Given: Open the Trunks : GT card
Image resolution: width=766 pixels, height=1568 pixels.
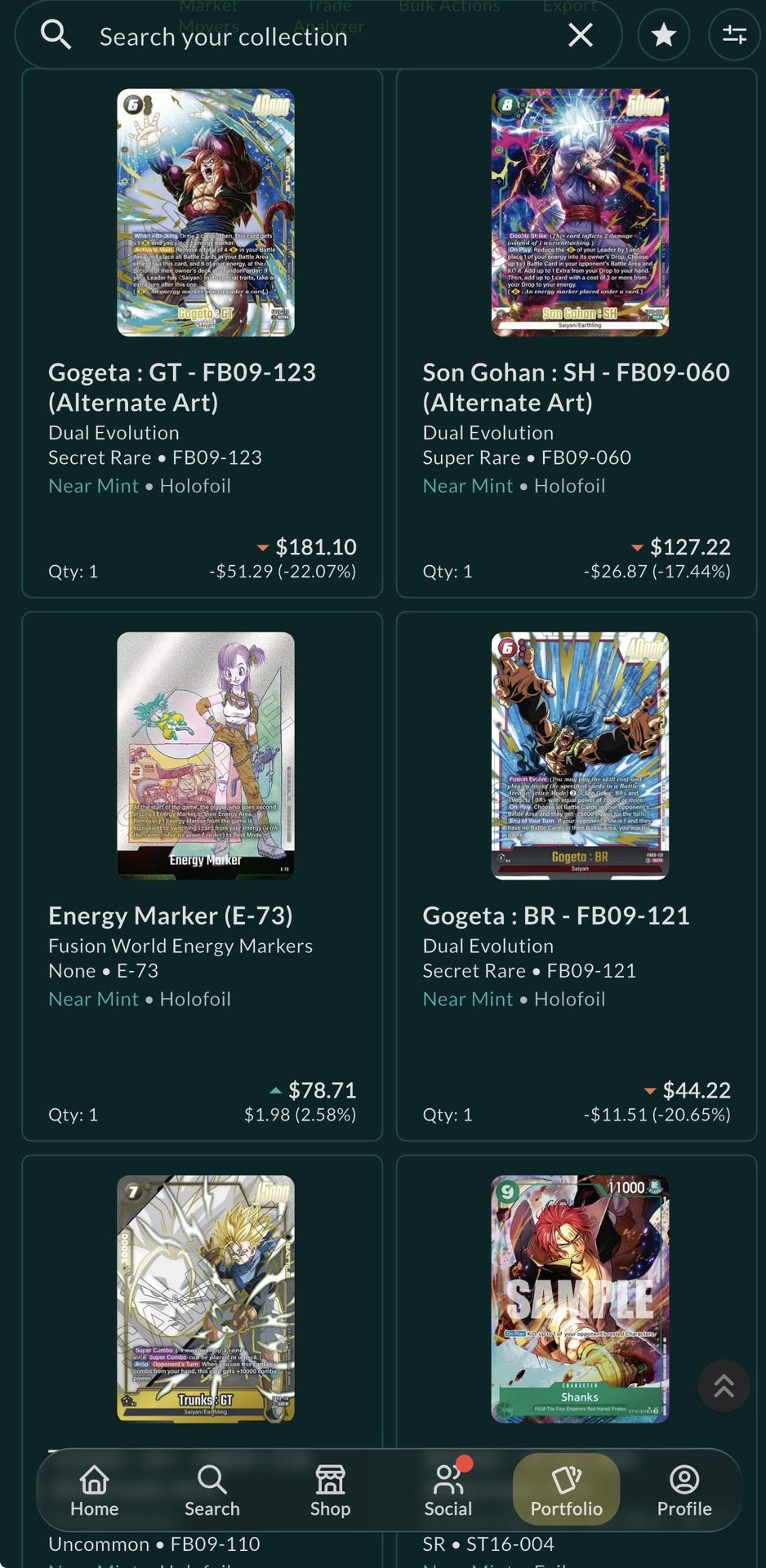Looking at the screenshot, I should tap(205, 1298).
